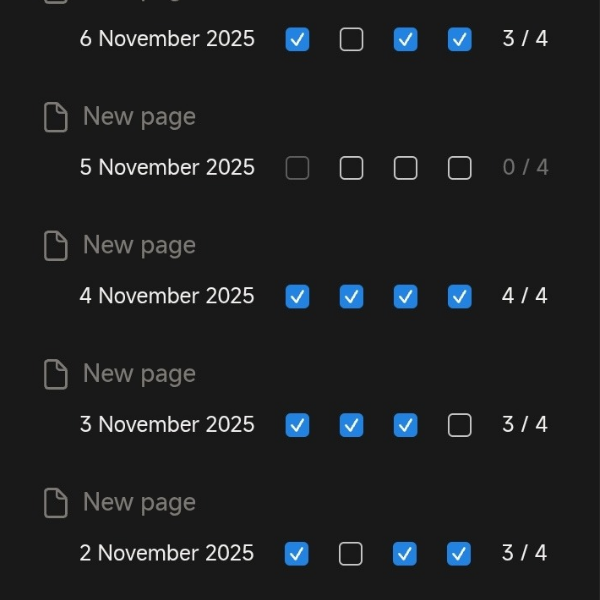Check fourth checkbox for 3 November 2025
The height and width of the screenshot is (600, 600).
pos(459,425)
